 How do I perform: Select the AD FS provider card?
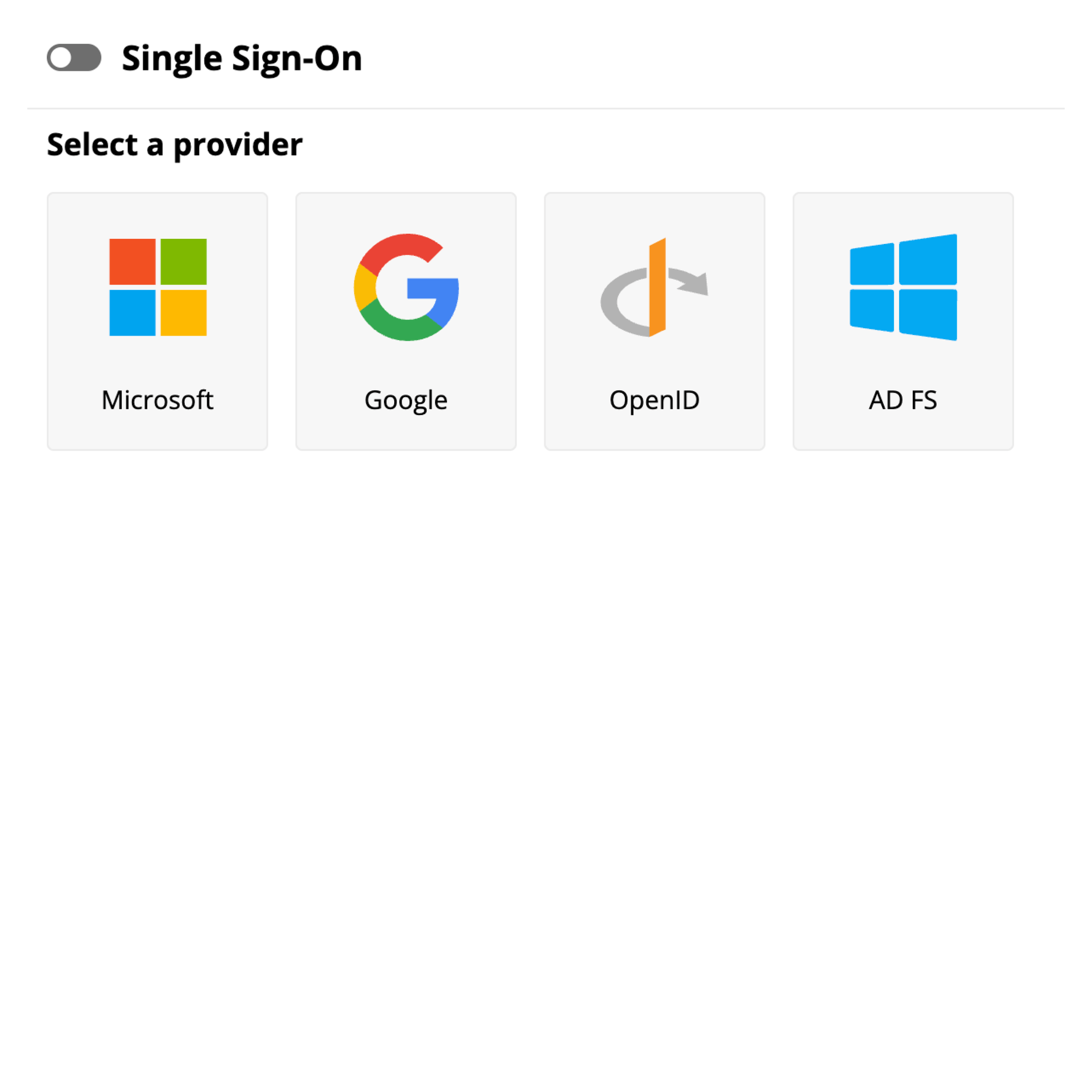[903, 321]
